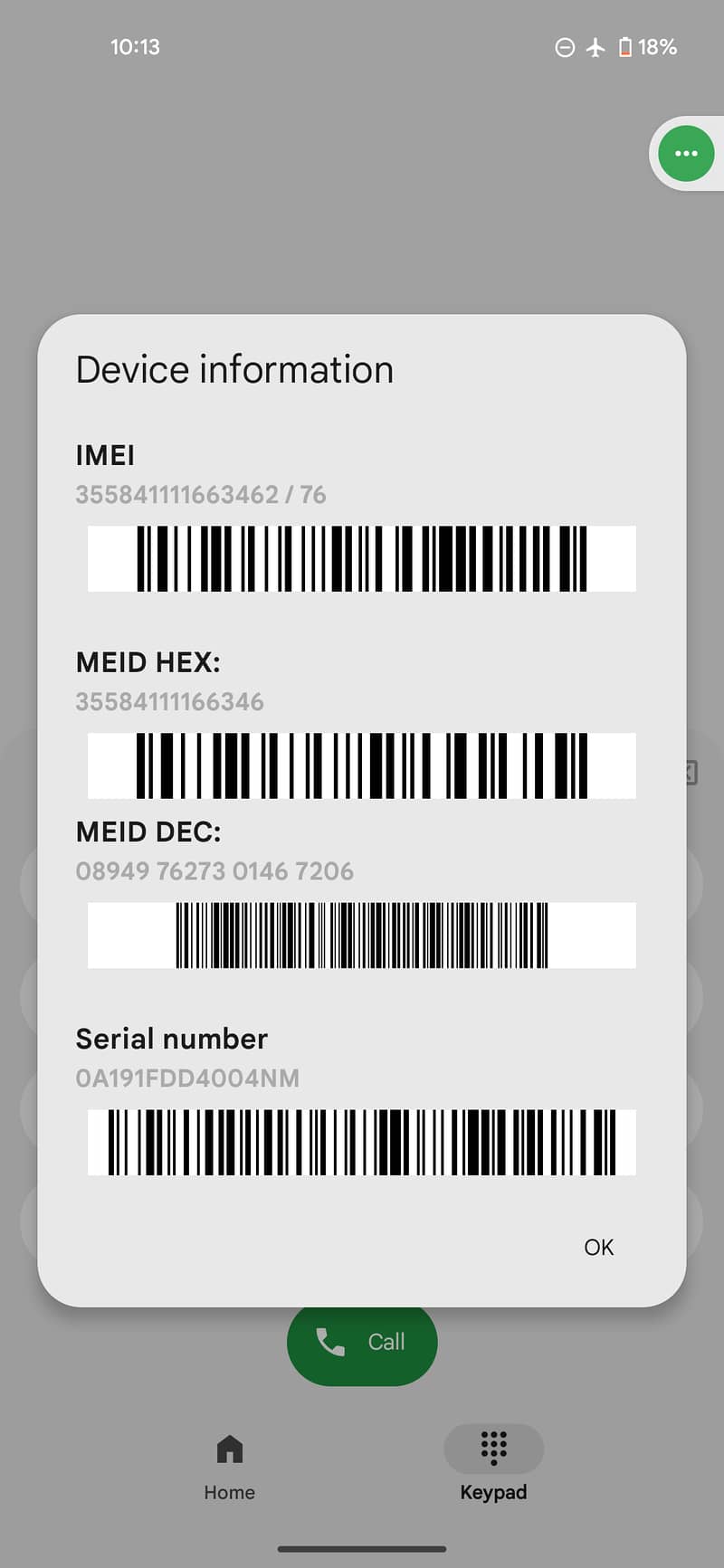The image size is (724, 1568).
Task: Select the Keypad tab
Action: pyautogui.click(x=493, y=1465)
